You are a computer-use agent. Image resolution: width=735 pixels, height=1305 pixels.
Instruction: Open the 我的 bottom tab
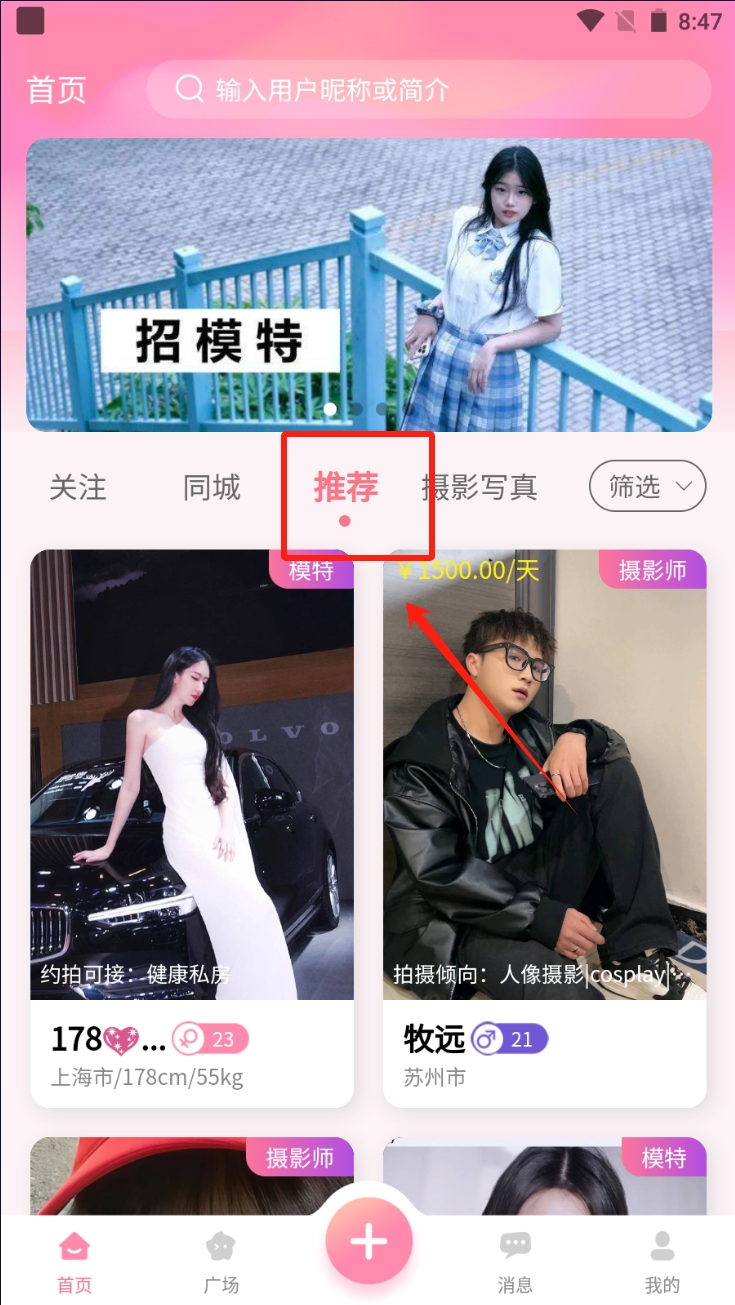tap(662, 1260)
